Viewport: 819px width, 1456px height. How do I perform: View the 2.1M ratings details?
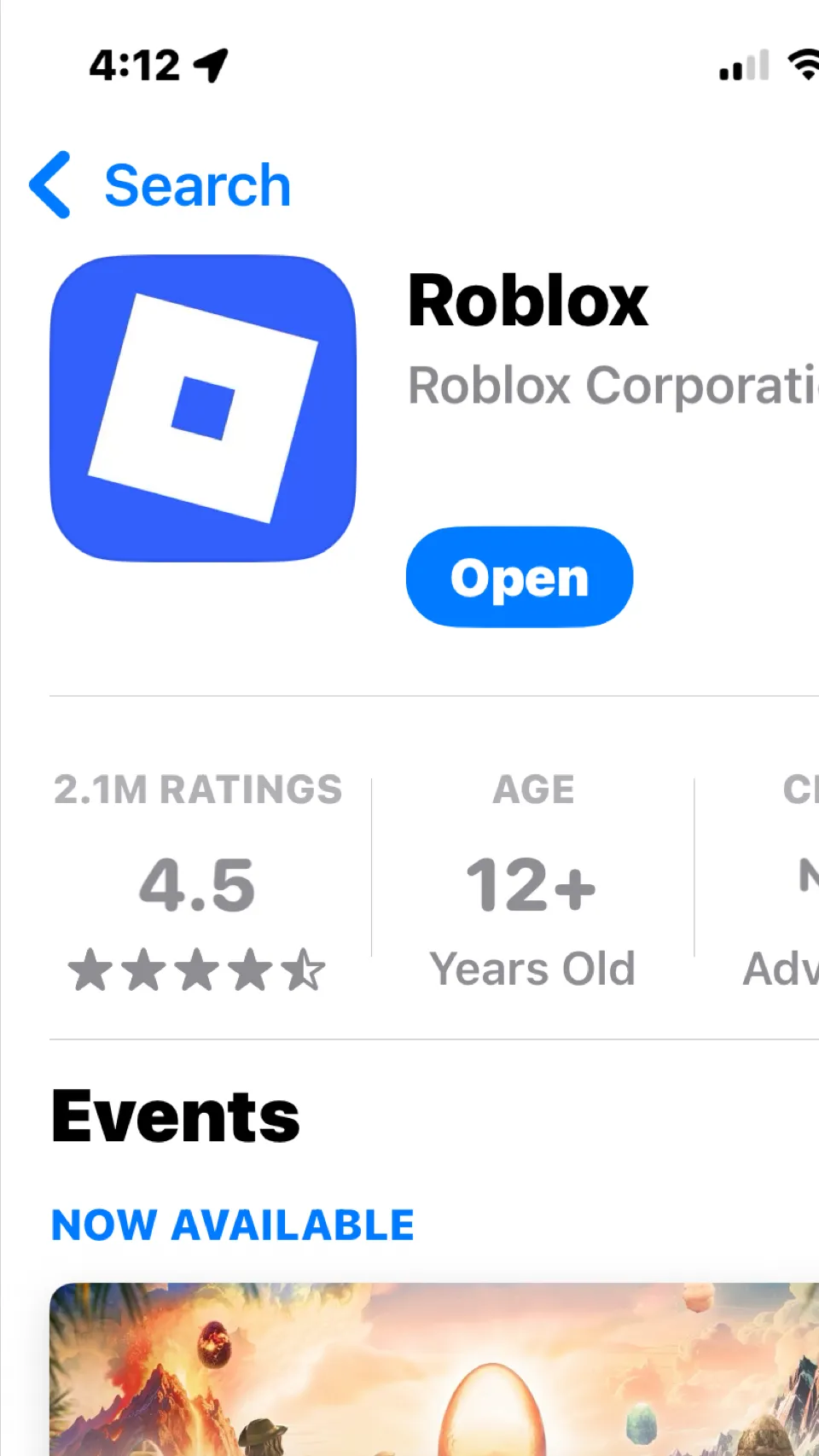coord(198,883)
